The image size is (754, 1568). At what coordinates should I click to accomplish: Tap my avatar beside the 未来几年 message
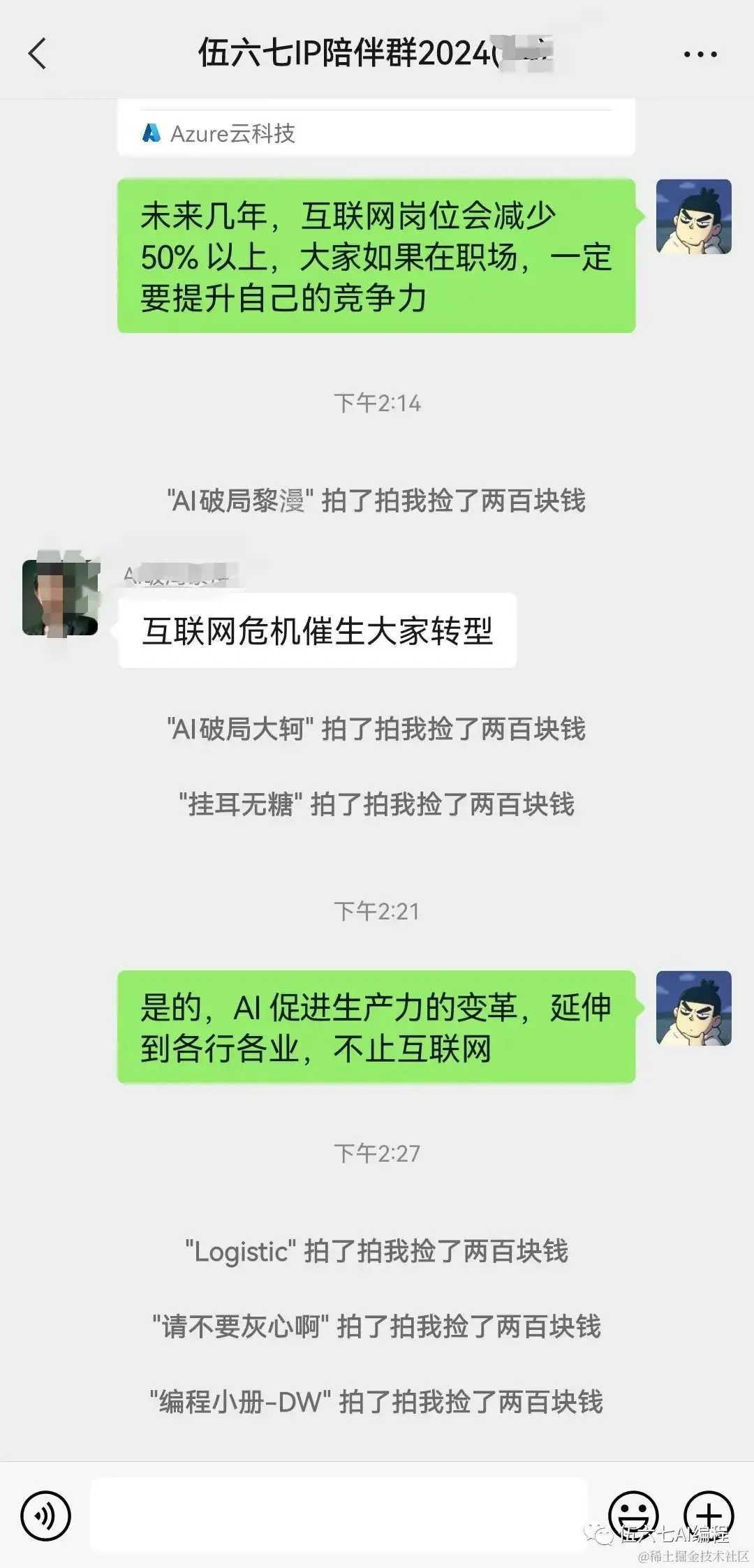point(693,216)
